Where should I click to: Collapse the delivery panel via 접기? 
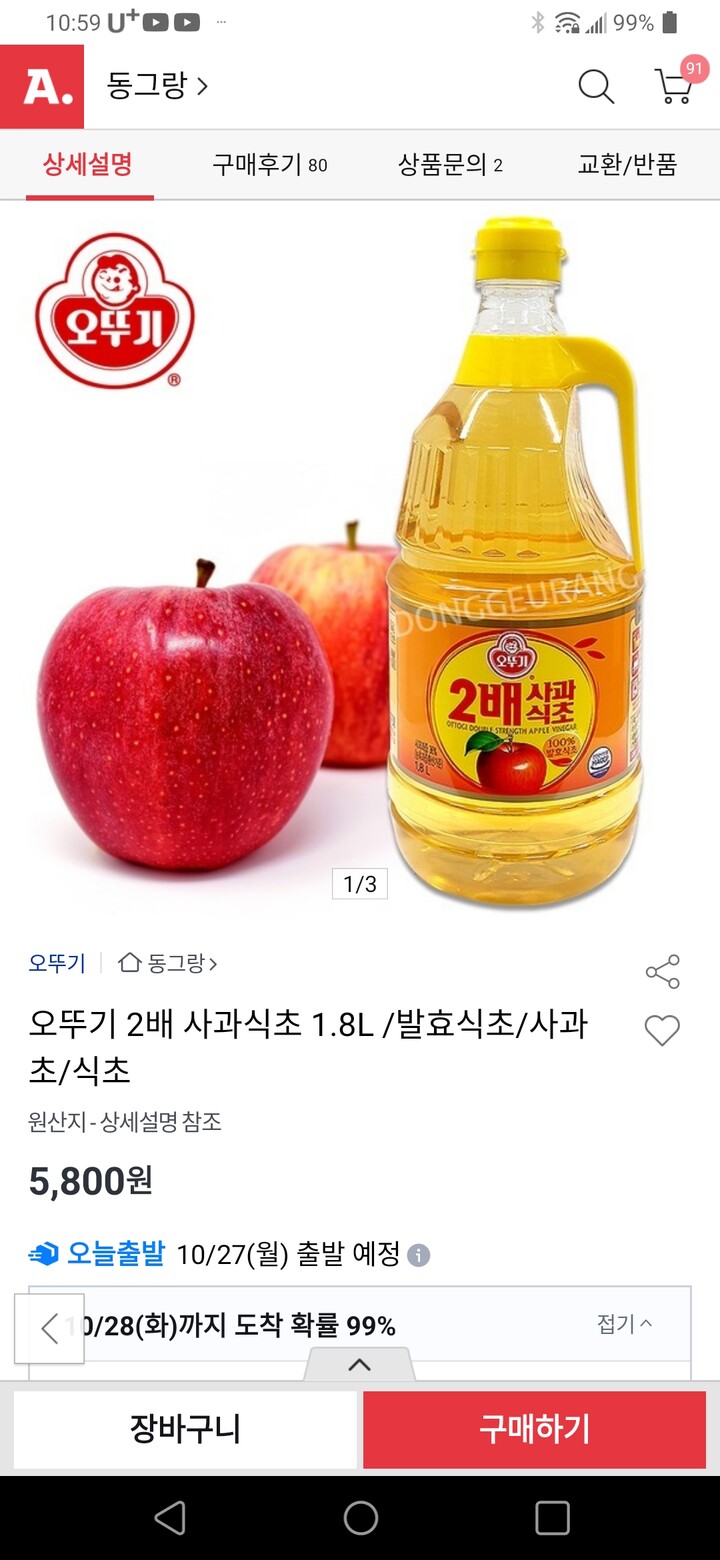pos(625,1323)
